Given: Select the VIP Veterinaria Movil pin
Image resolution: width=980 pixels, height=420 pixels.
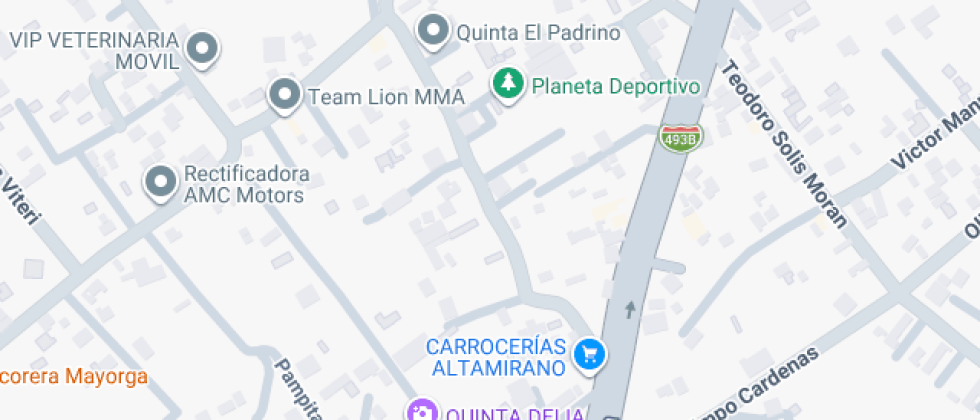Looking at the screenshot, I should tap(204, 48).
